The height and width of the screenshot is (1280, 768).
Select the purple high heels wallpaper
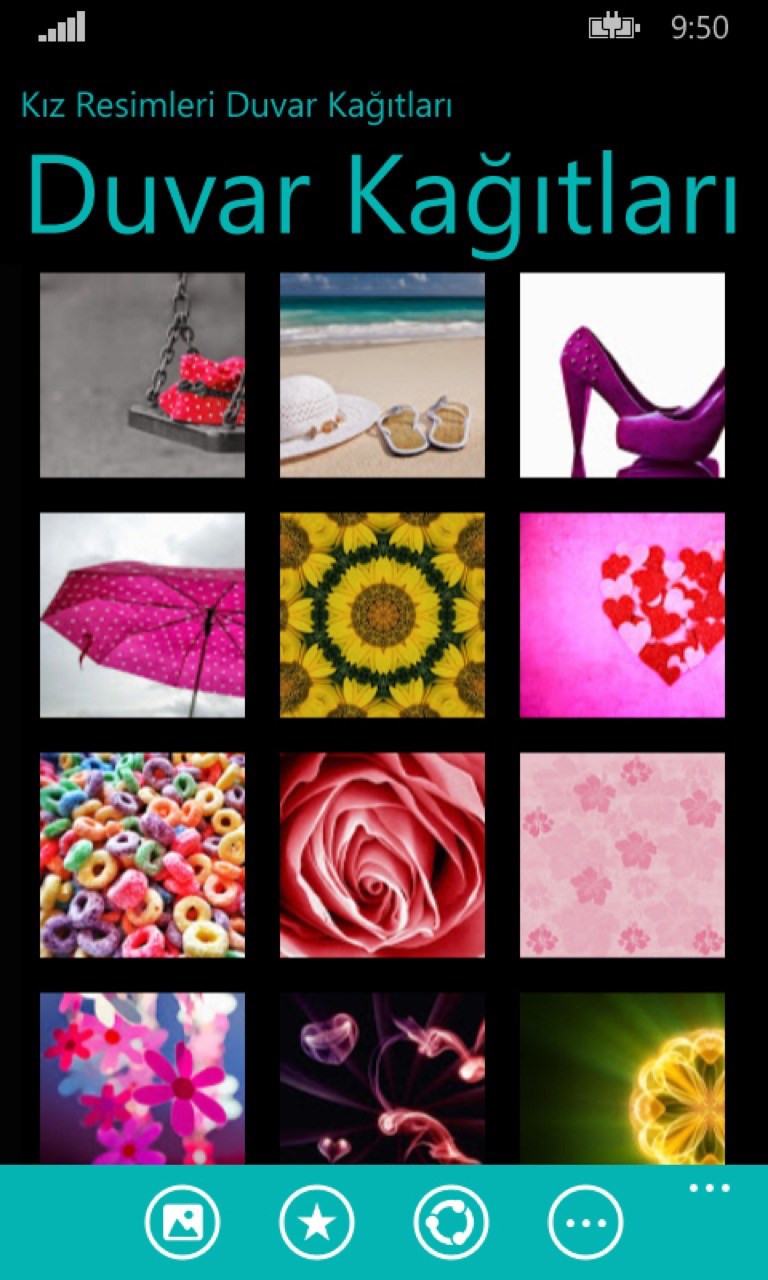click(x=622, y=375)
